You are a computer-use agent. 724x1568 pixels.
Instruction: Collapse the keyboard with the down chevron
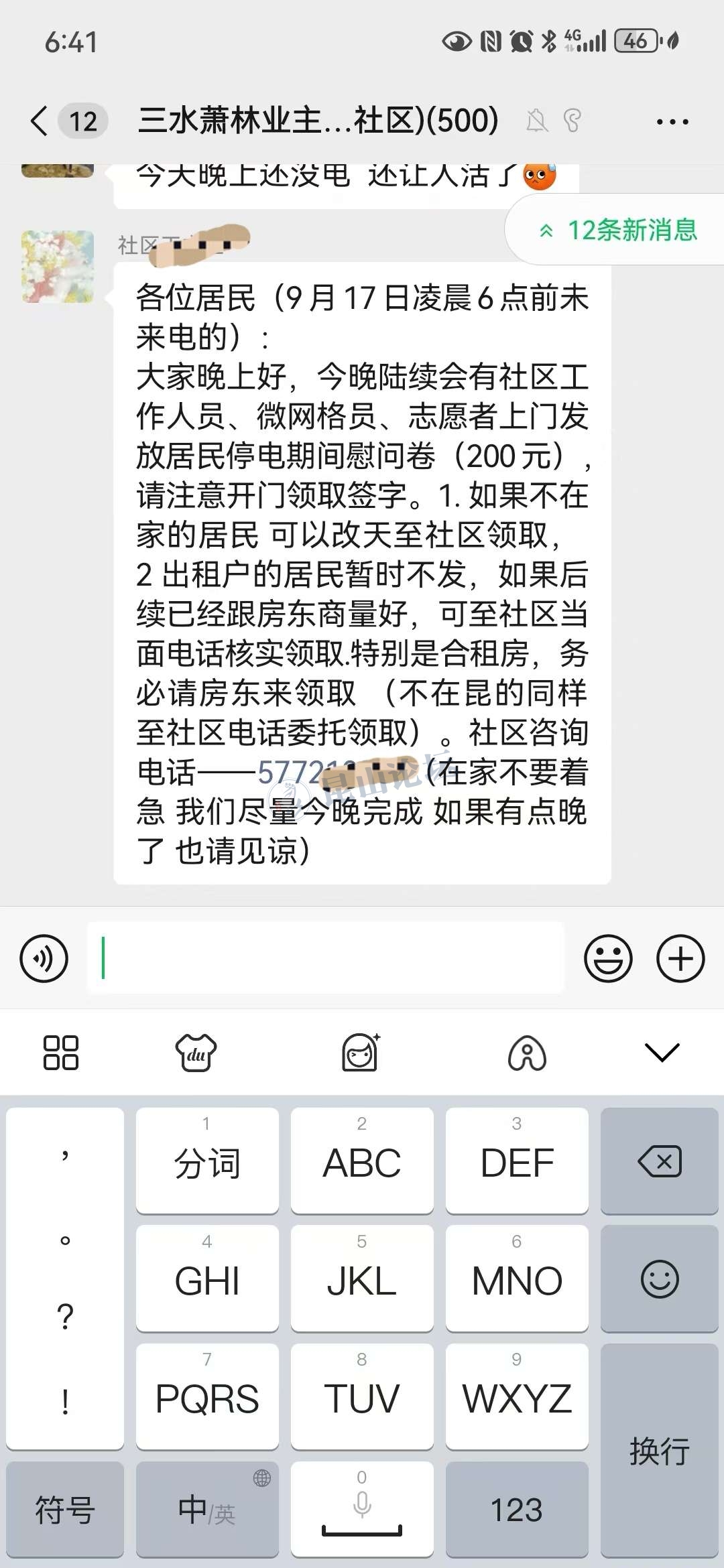662,1052
